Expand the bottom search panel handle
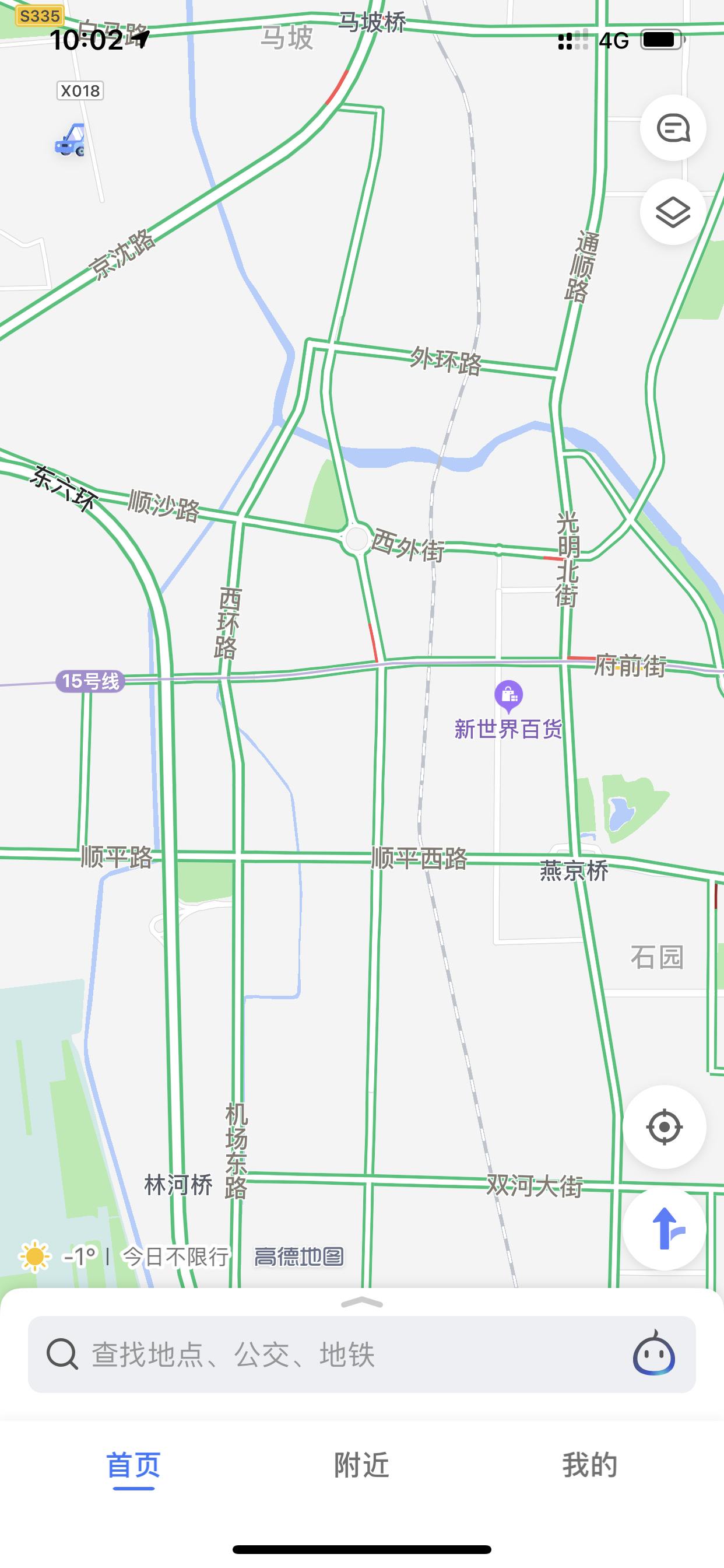Screen dimensions: 724x1568 point(362,1303)
